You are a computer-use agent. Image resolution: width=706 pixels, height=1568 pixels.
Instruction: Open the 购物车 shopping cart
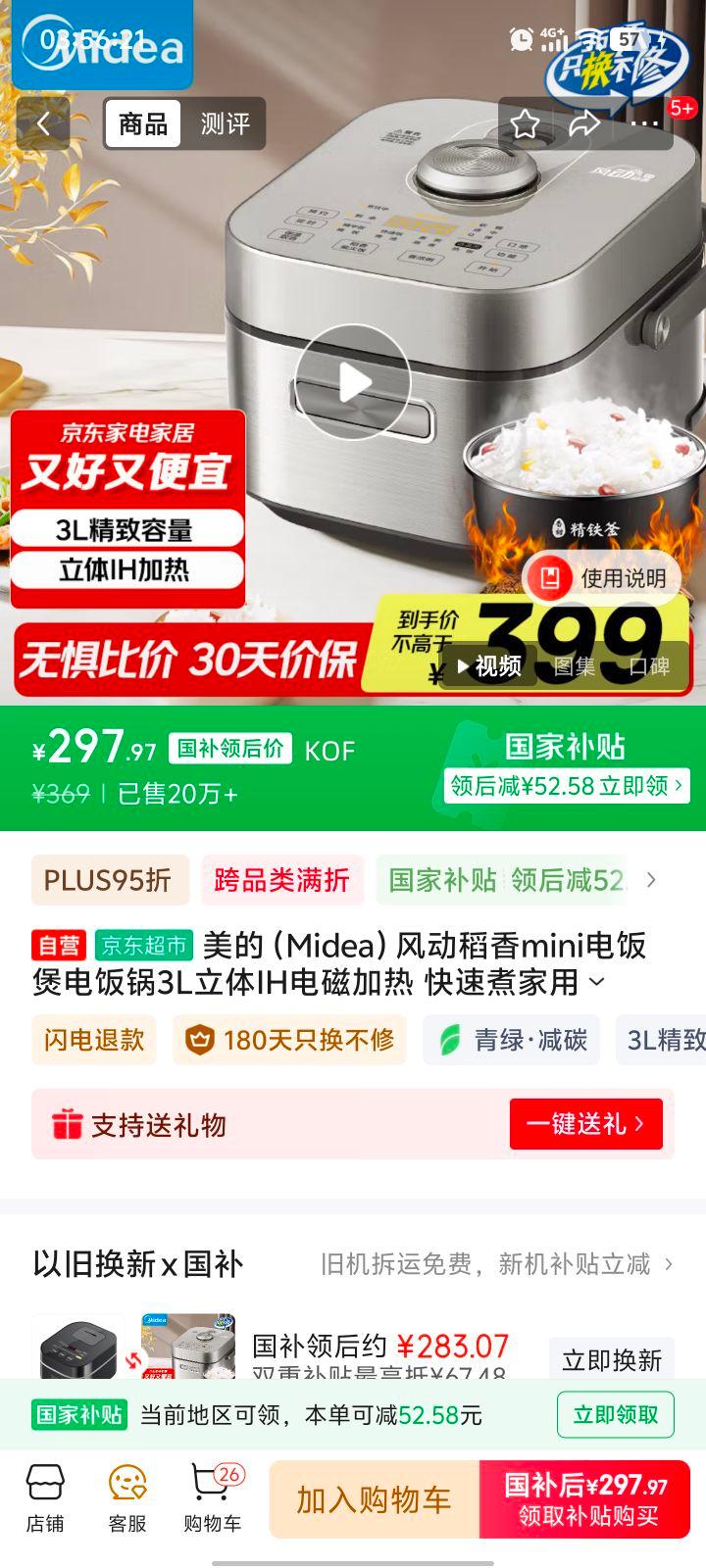[212, 1499]
